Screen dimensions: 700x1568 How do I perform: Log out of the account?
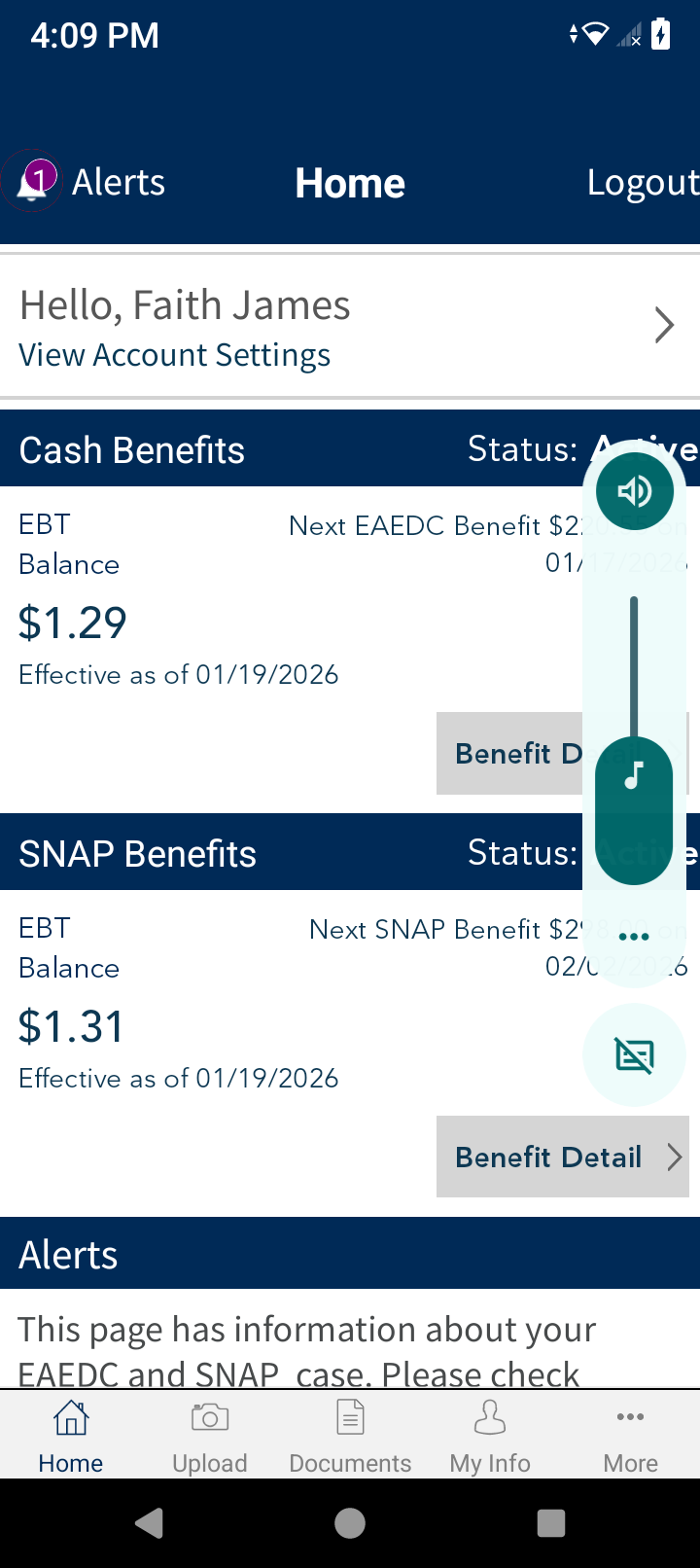coord(642,183)
